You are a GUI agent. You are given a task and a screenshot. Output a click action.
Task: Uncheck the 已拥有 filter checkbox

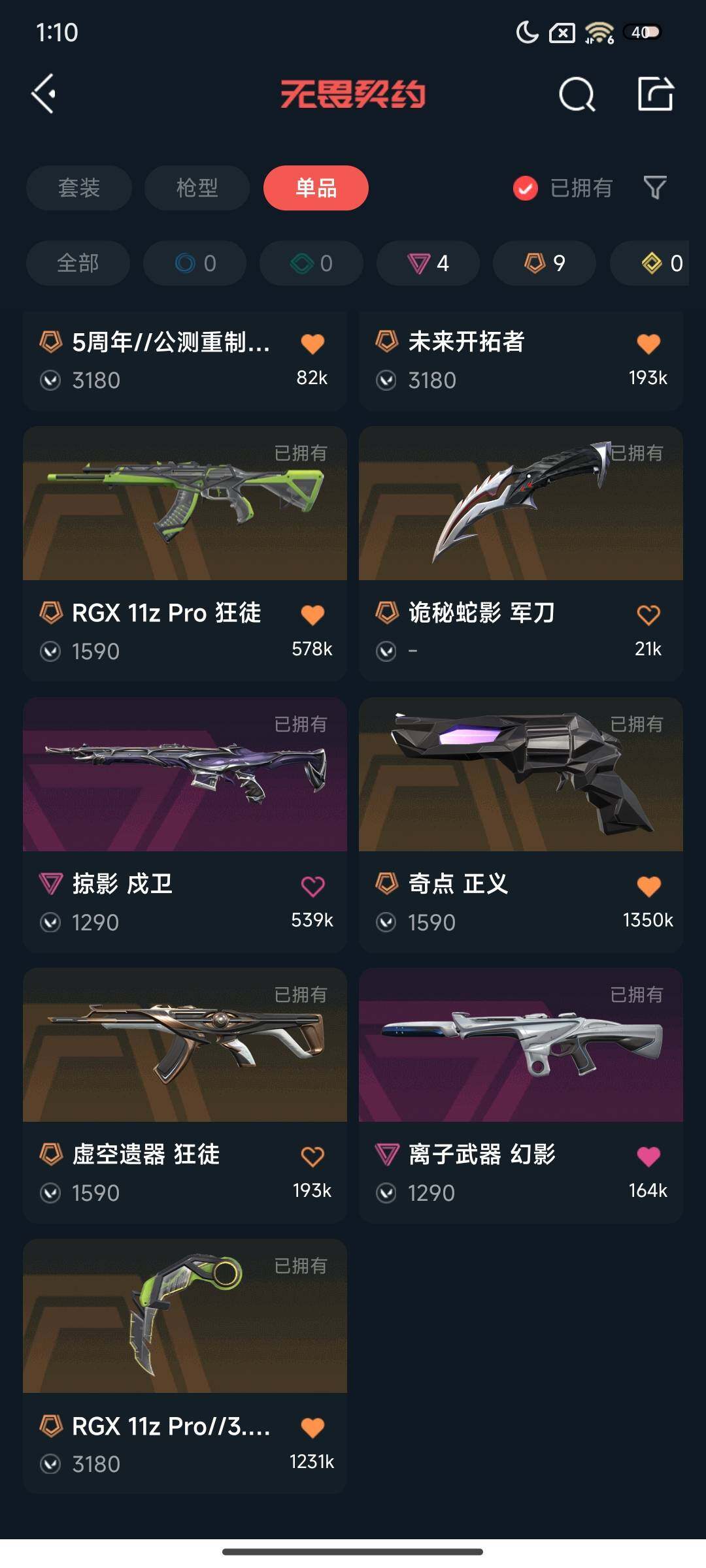525,188
